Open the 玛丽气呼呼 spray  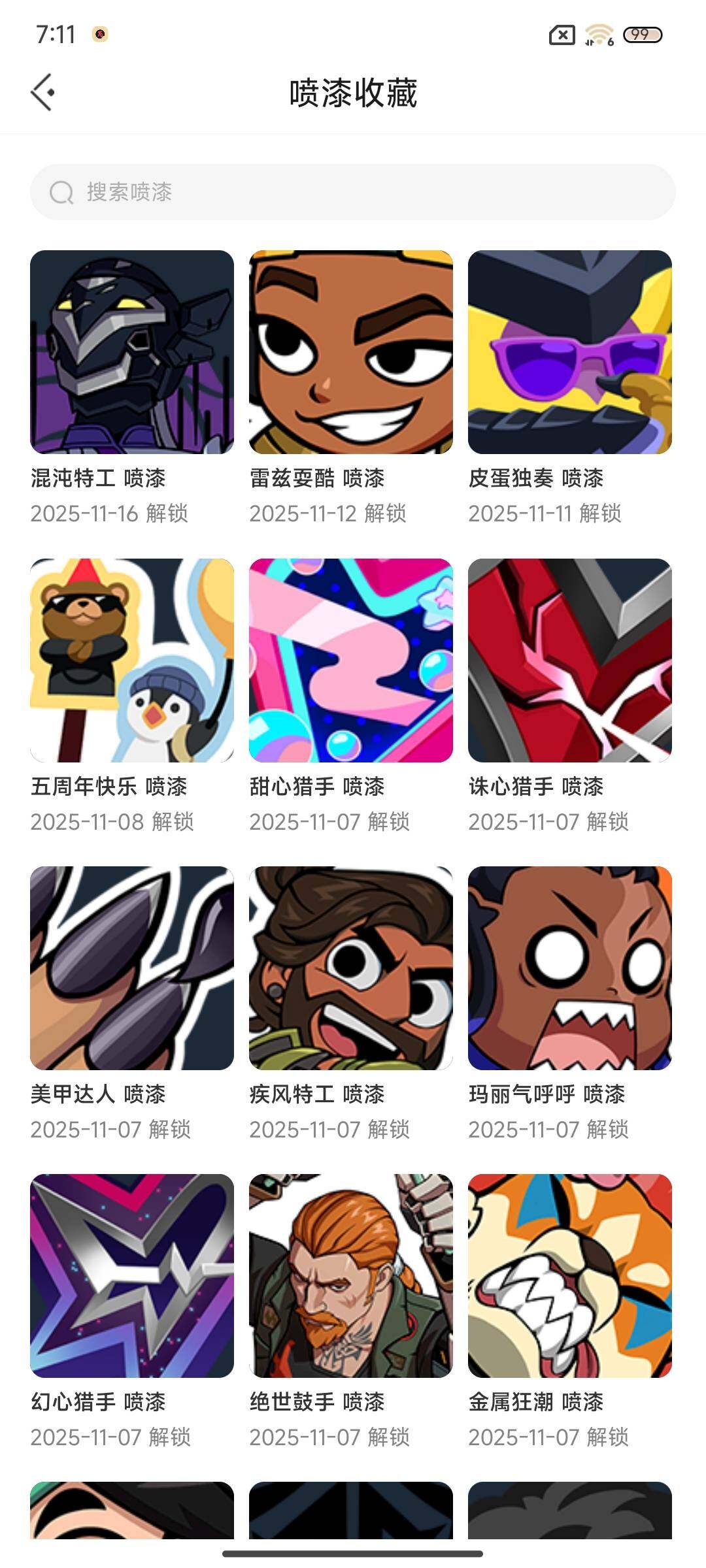(x=570, y=968)
